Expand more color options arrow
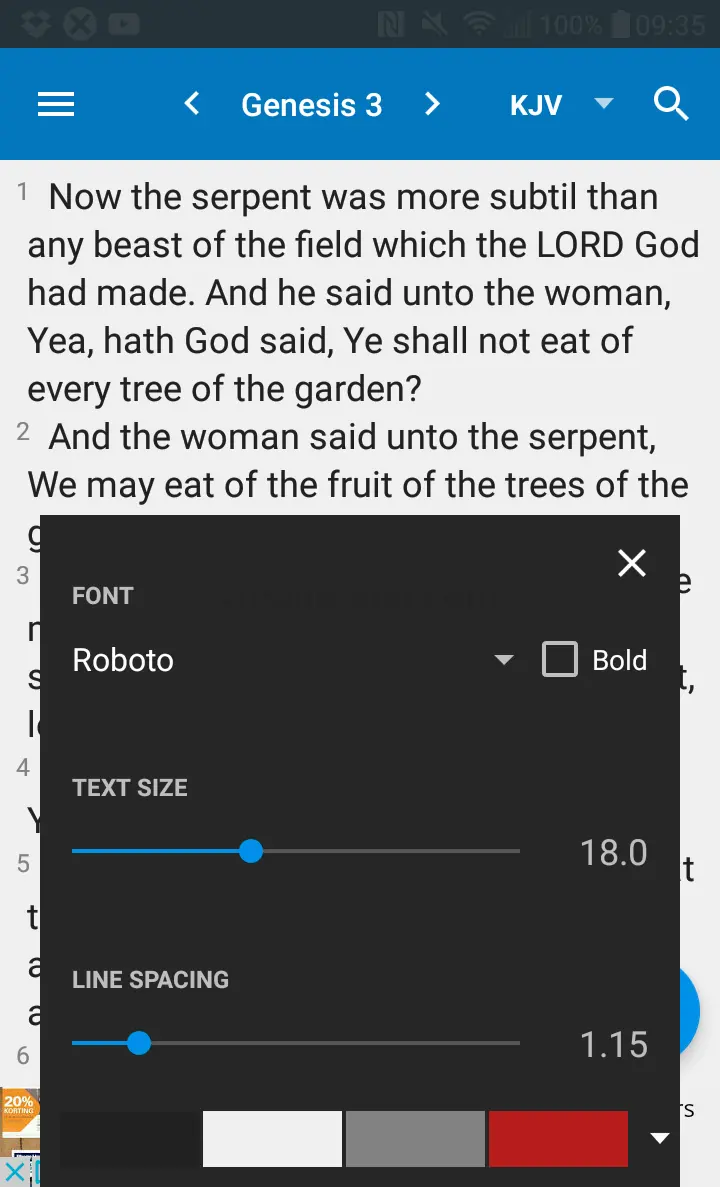720x1187 pixels. coord(659,1138)
